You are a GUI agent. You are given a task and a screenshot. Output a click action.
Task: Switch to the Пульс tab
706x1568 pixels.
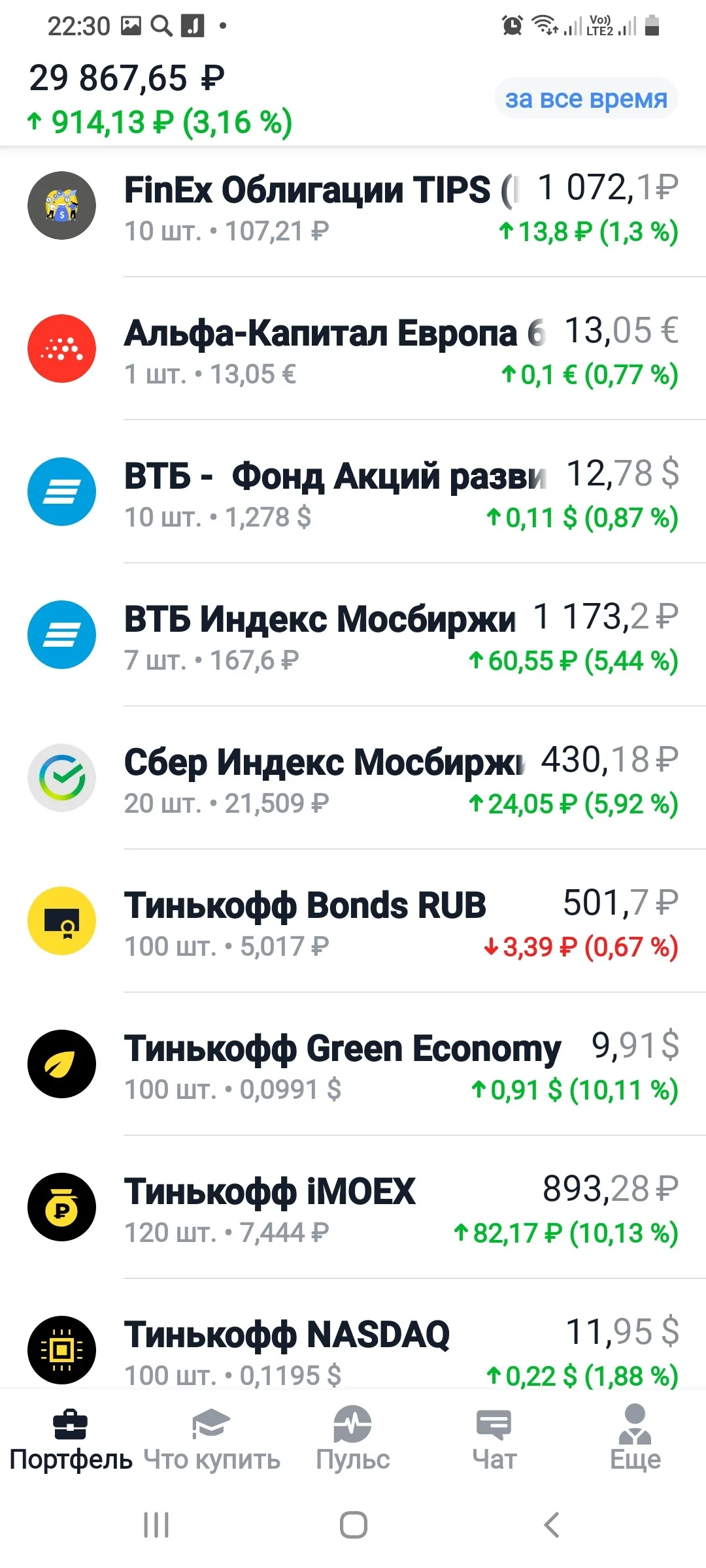pos(353,1439)
